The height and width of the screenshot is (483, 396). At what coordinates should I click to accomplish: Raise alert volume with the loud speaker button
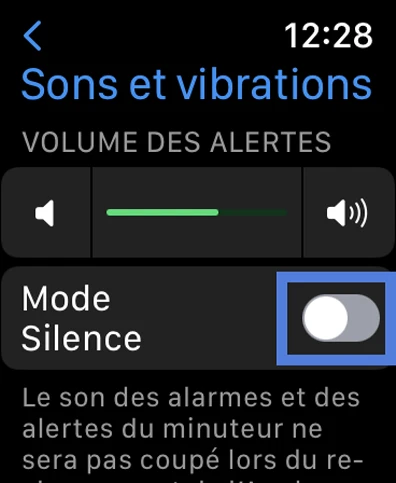tap(348, 213)
